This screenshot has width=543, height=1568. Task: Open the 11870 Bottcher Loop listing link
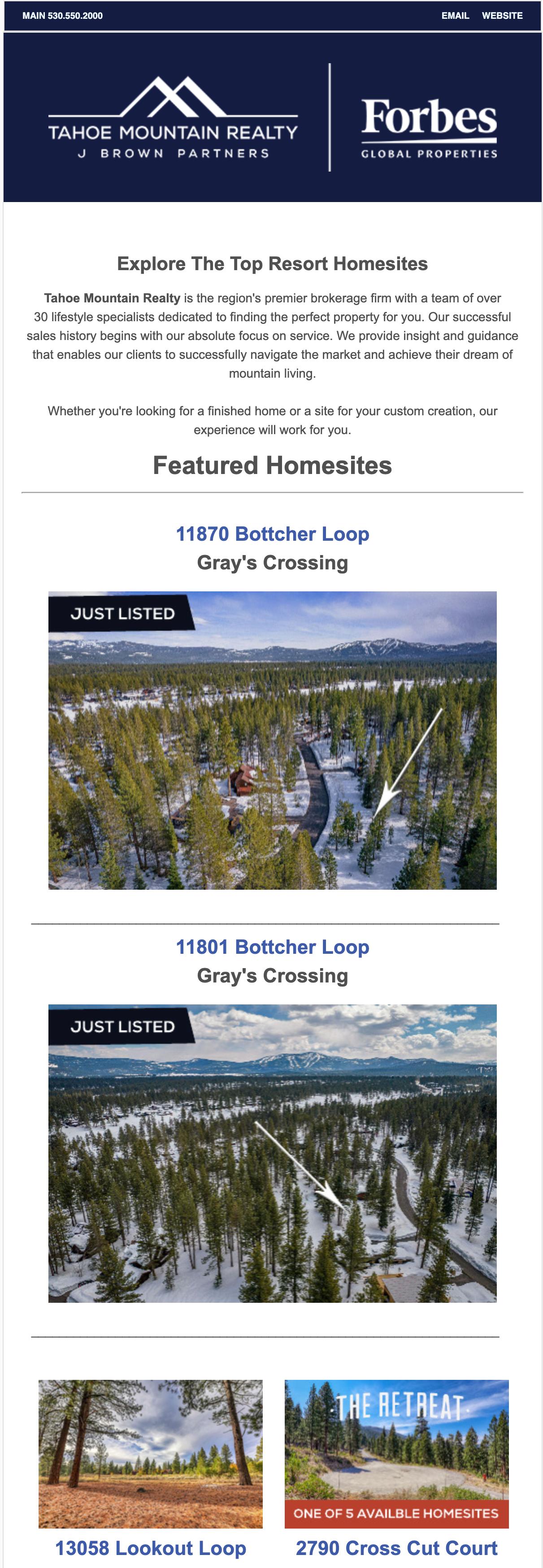click(x=272, y=534)
